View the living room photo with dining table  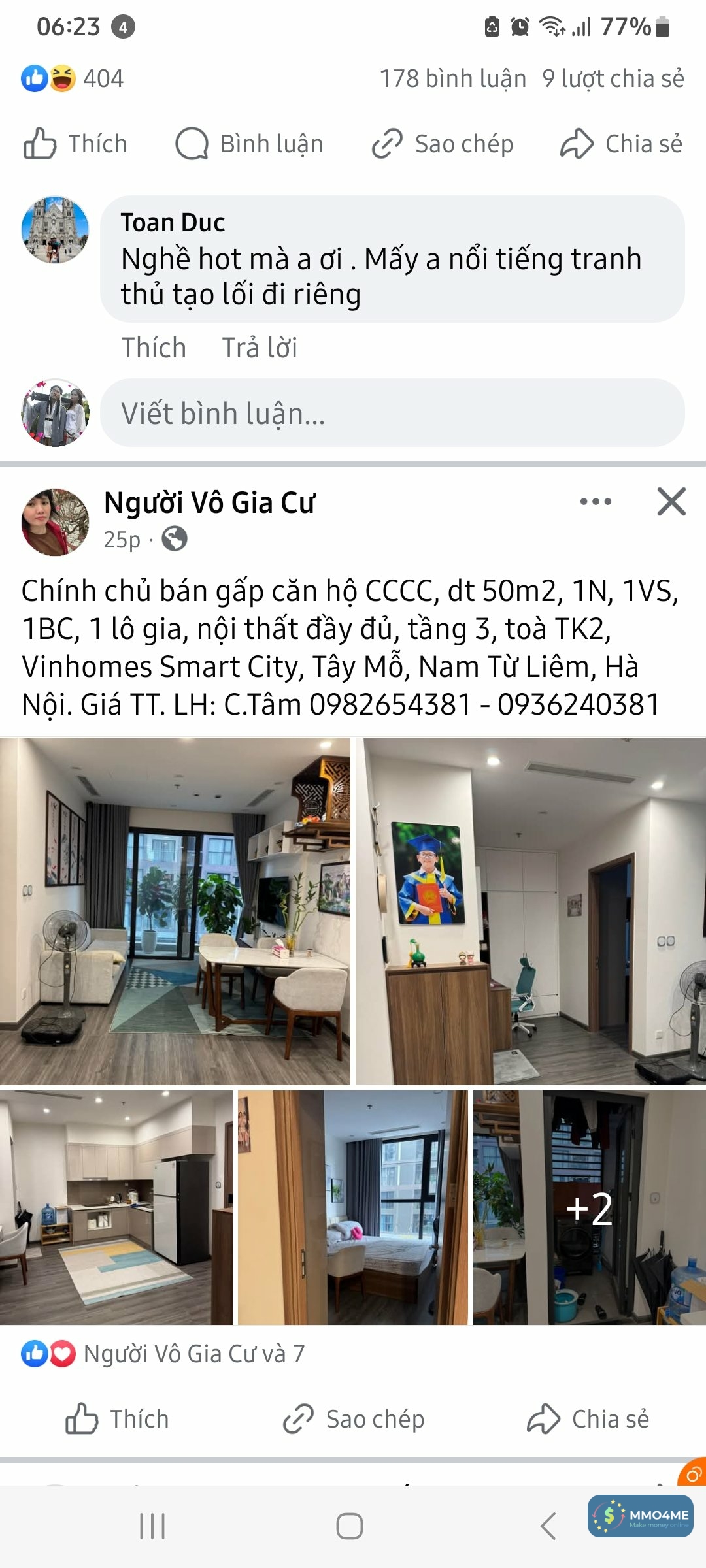175,911
